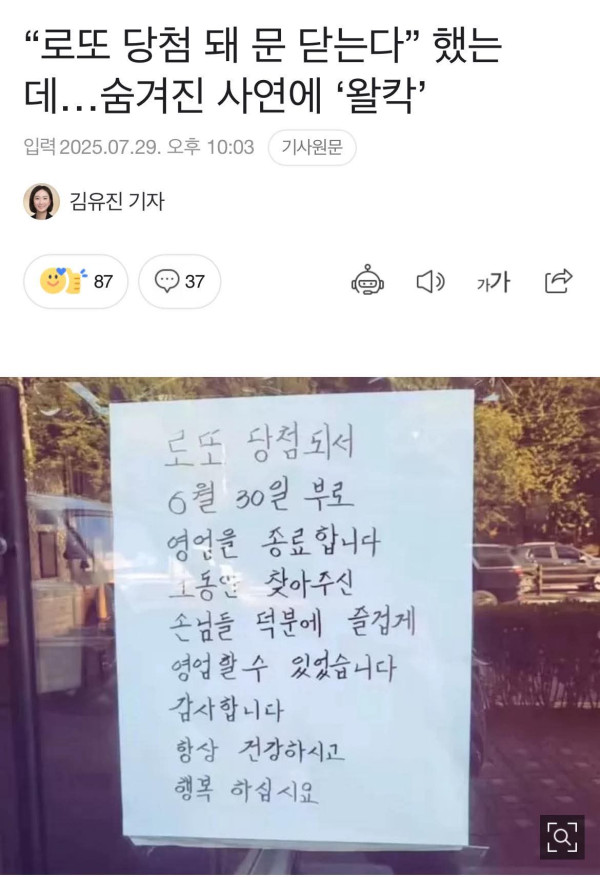Enlarge the photo with magnifier icon
The image size is (600, 877).
(562, 836)
